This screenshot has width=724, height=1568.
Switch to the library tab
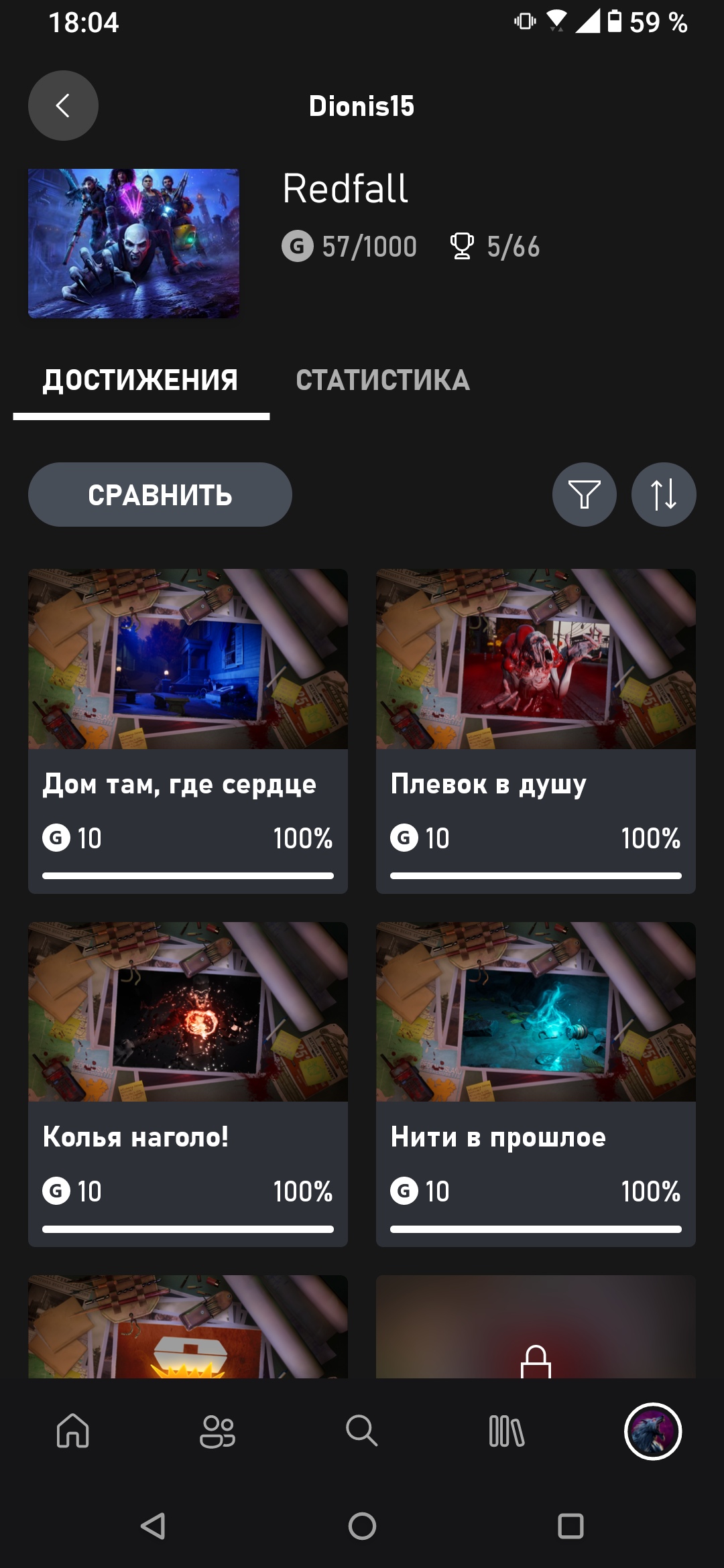click(507, 1431)
